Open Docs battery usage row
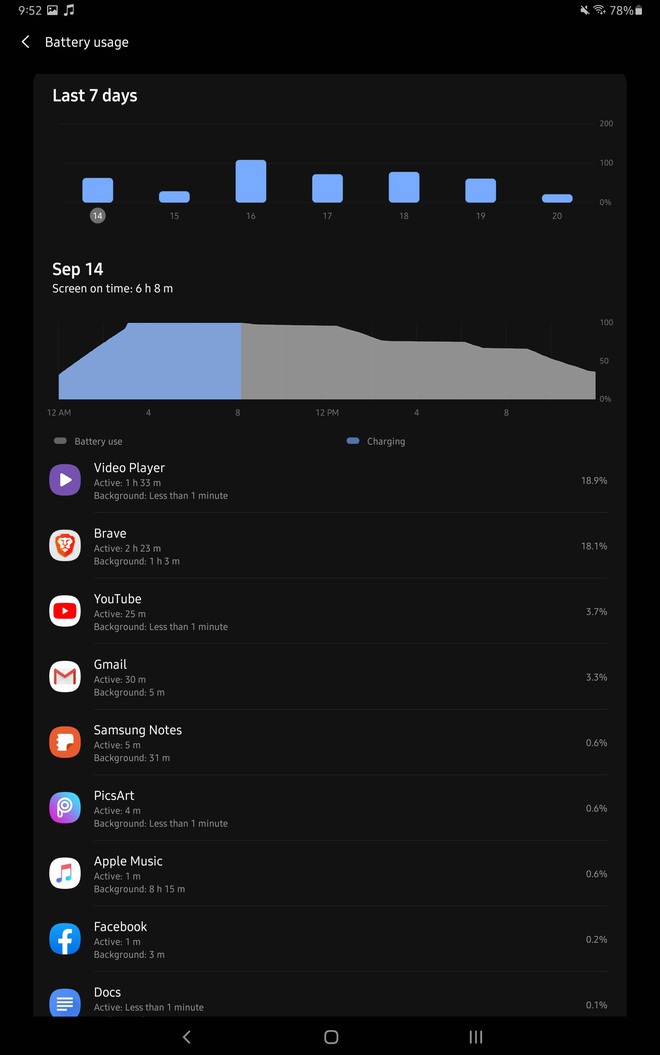 [x=329, y=1000]
